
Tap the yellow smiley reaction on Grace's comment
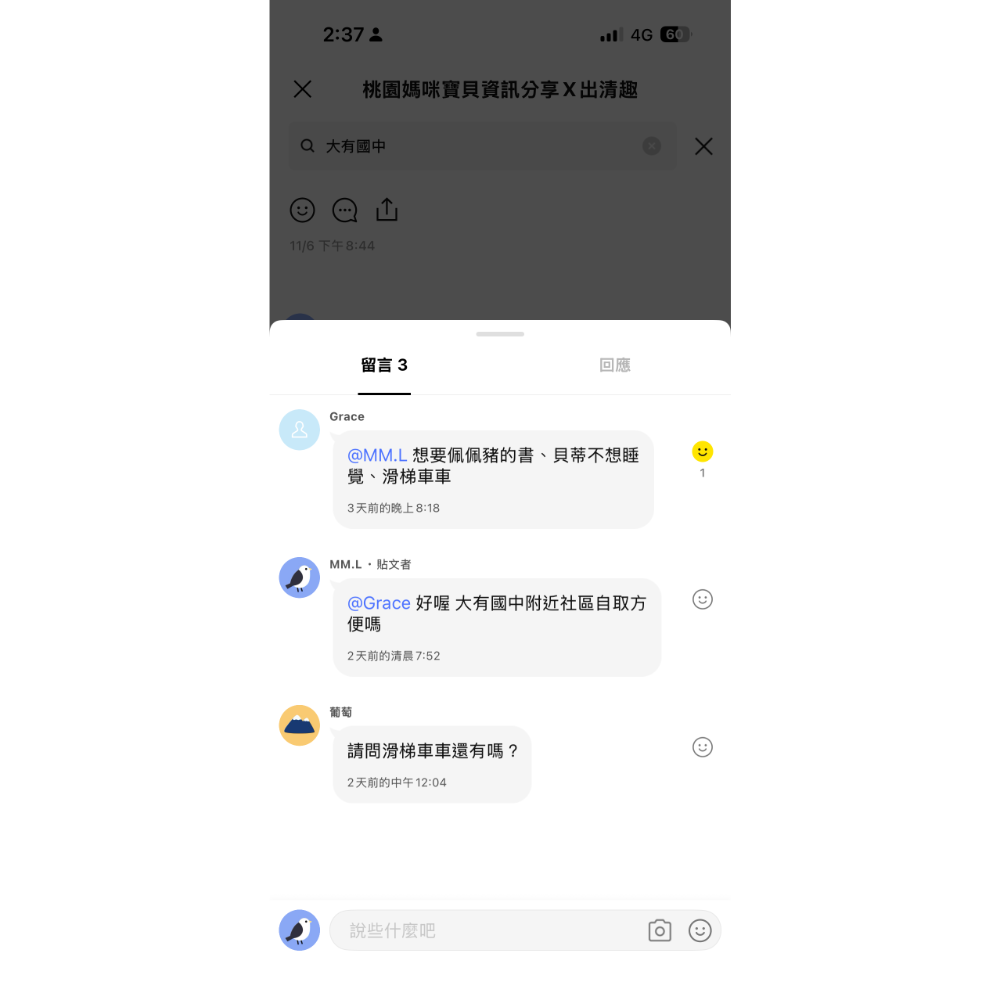[x=702, y=452]
